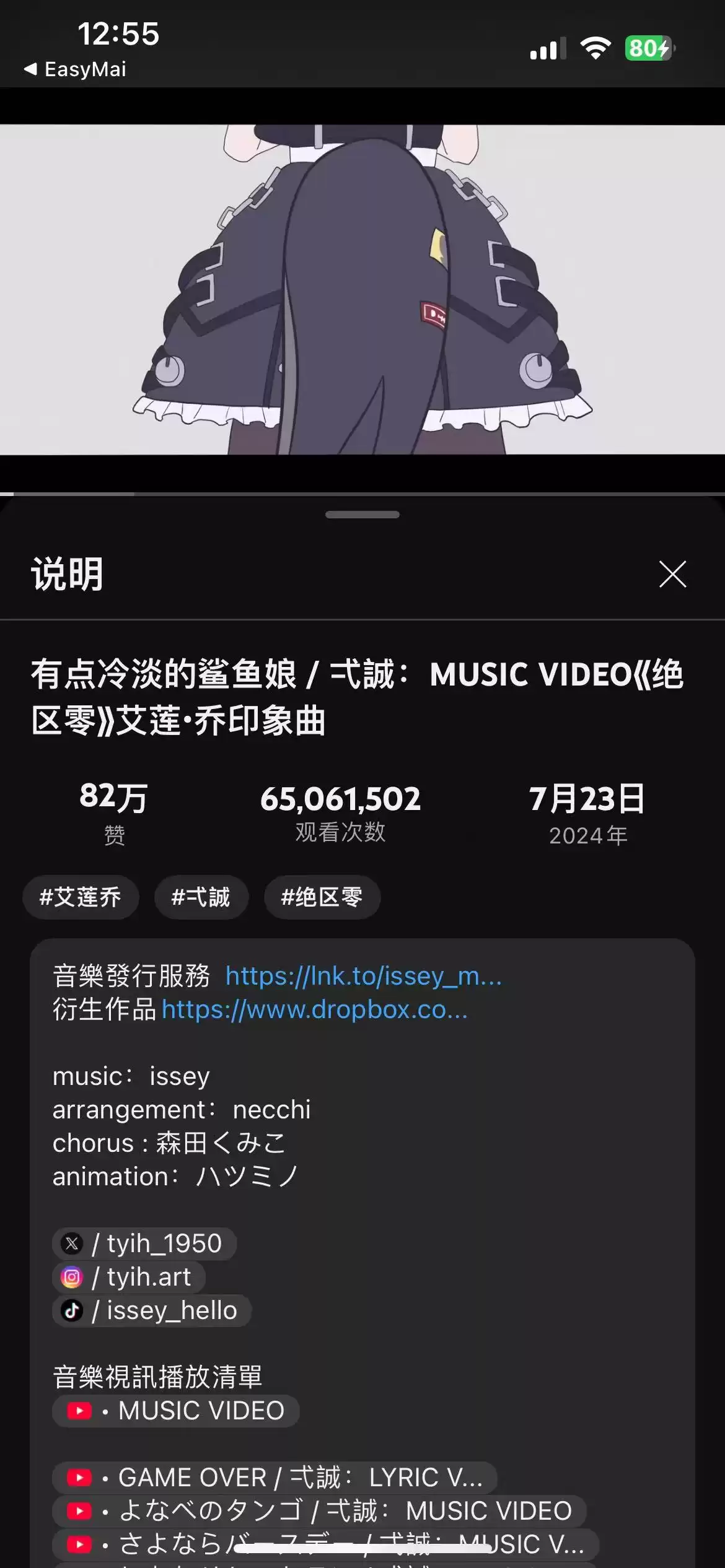Open the tyih_1950 X profile link

(x=144, y=1244)
